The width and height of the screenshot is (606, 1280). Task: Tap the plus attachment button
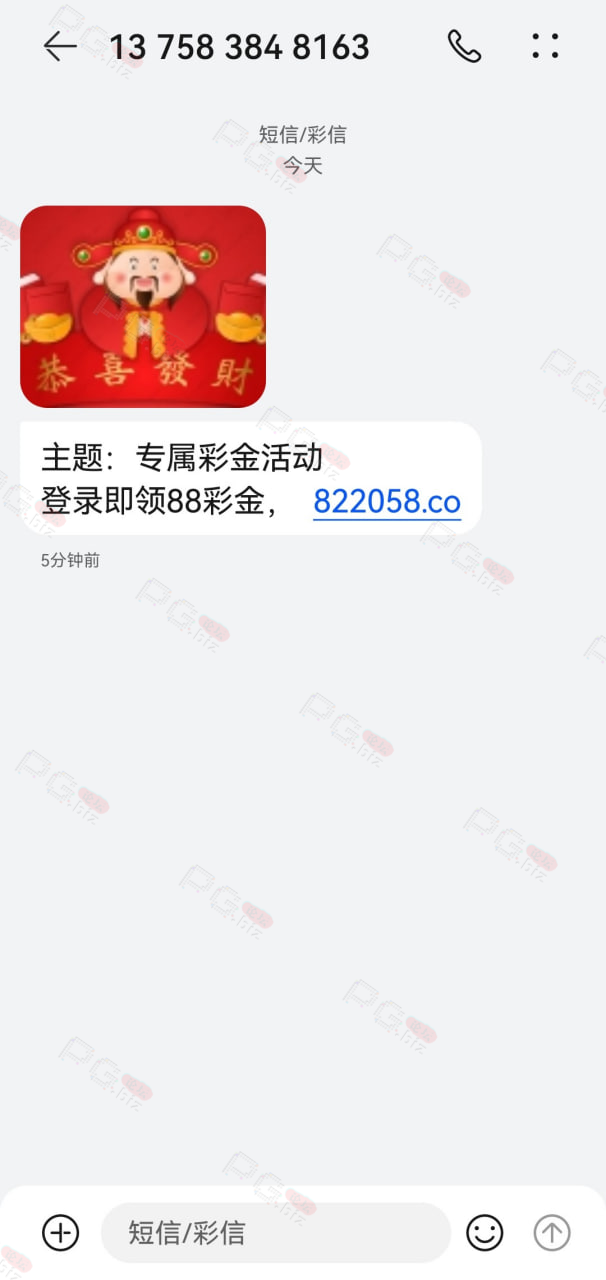[x=60, y=1232]
